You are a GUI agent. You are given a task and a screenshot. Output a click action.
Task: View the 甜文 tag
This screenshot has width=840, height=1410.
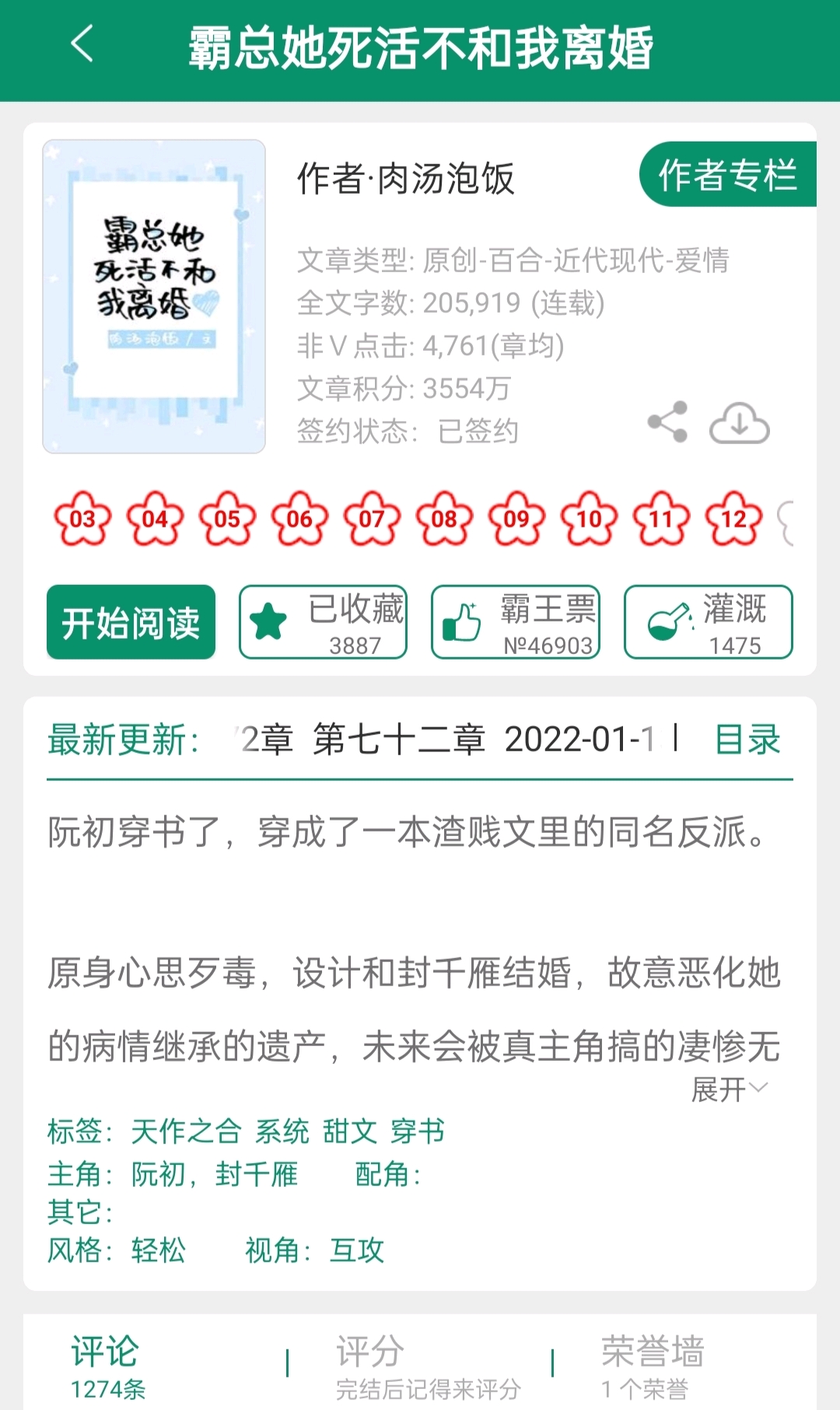click(x=350, y=1132)
